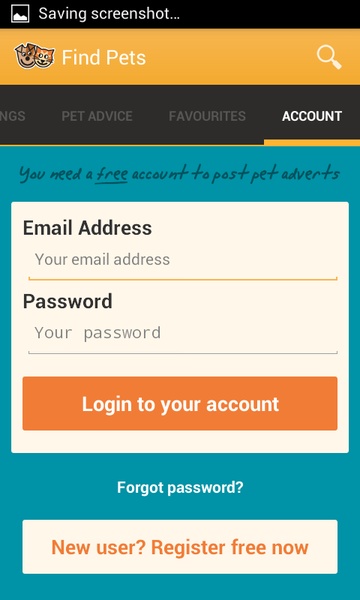The width and height of the screenshot is (360, 600).
Task: Switch to the Pet Advice tab
Action: coord(97,116)
